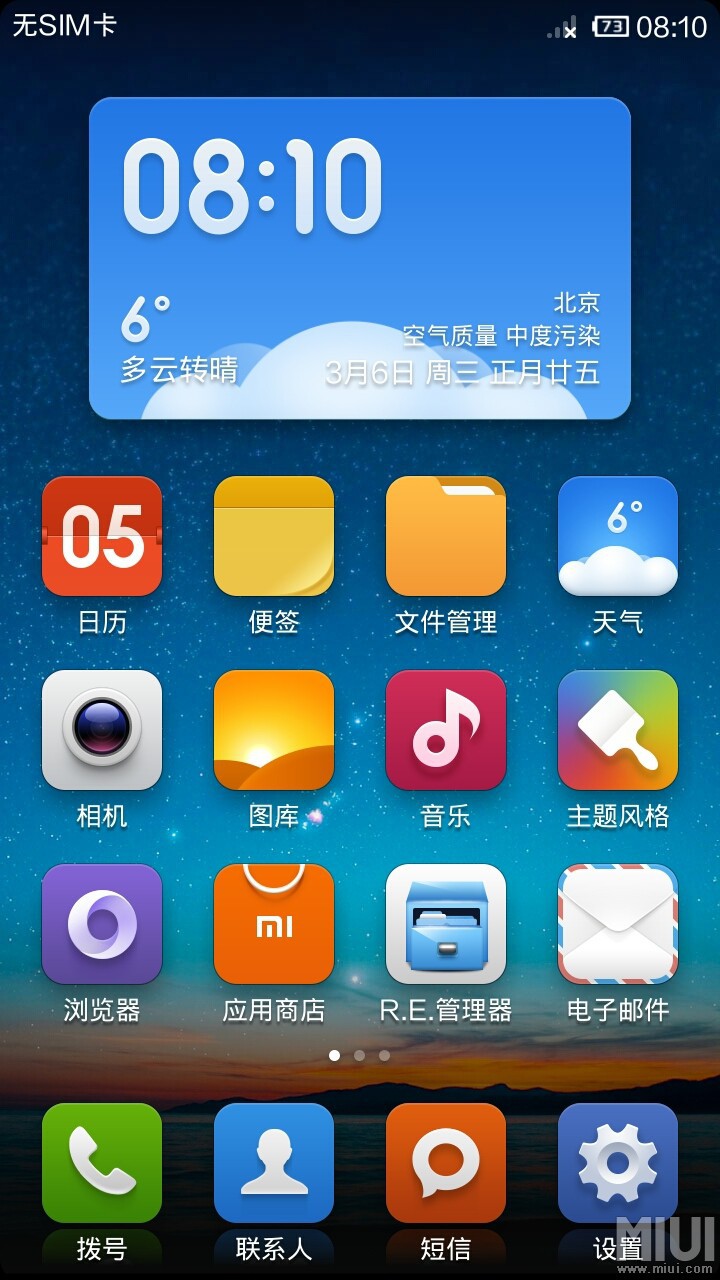Open 主题风格 themes app
This screenshot has width=720, height=1280.
(618, 731)
